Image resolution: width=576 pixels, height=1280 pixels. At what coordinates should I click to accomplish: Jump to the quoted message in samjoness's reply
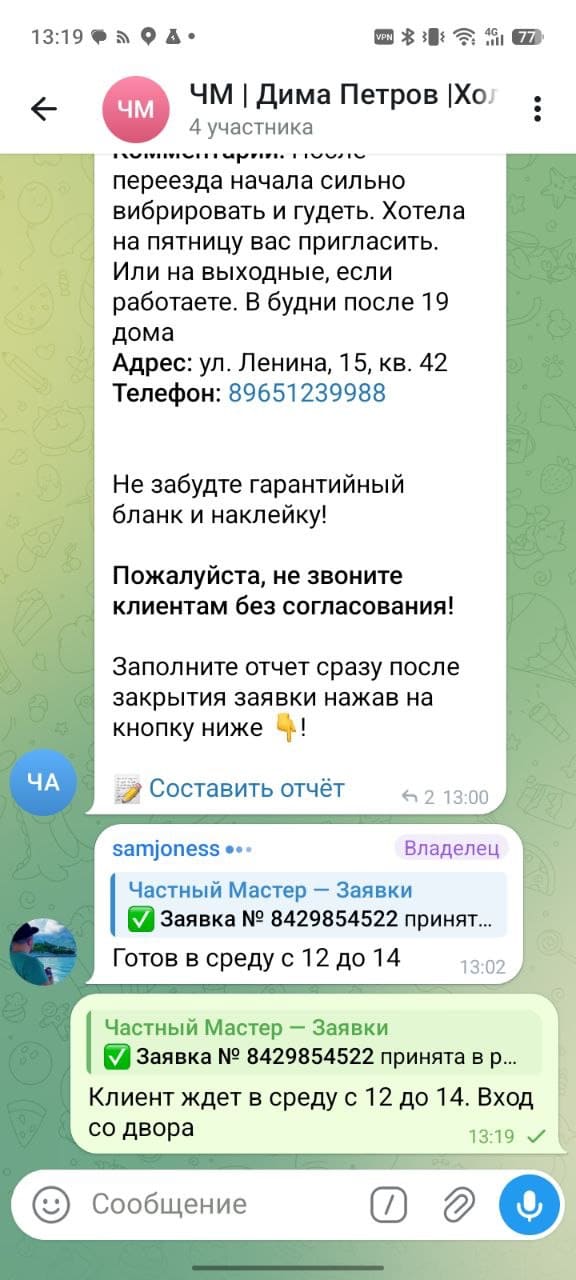(309, 904)
